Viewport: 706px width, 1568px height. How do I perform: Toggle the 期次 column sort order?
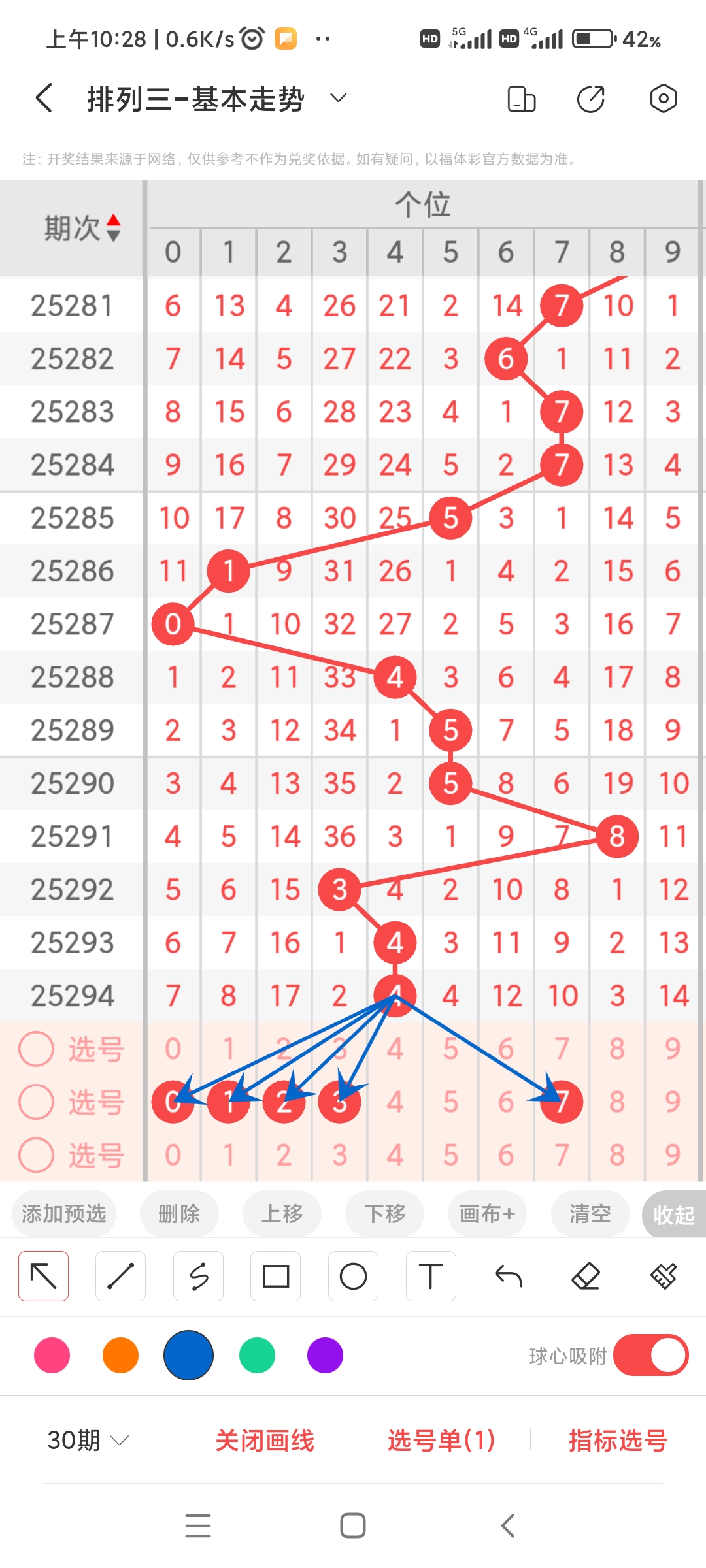[x=114, y=227]
